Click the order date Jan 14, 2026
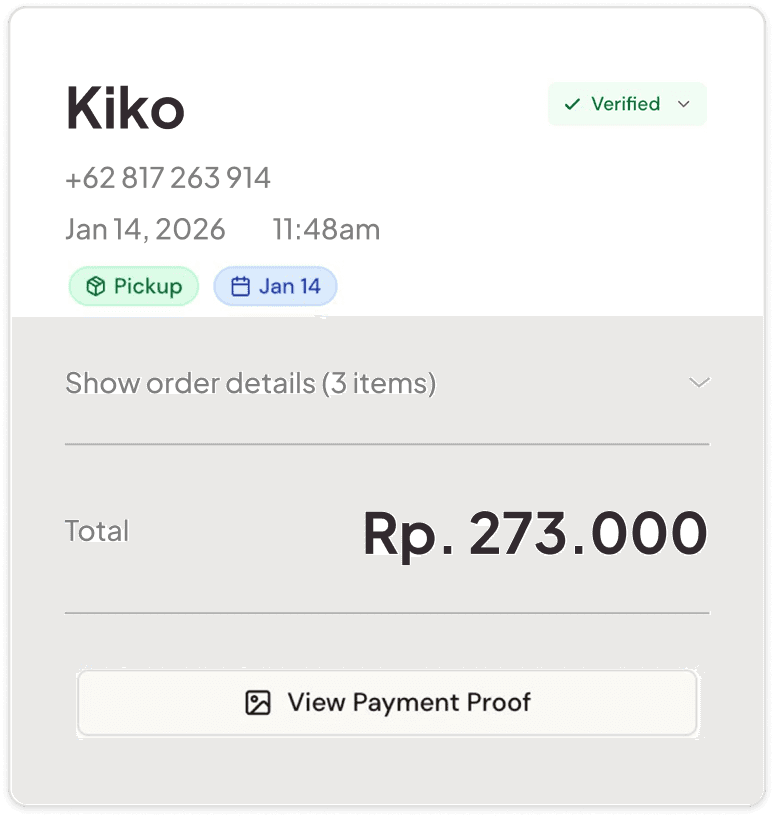Image resolution: width=774 pixels, height=818 pixels. coord(146,229)
